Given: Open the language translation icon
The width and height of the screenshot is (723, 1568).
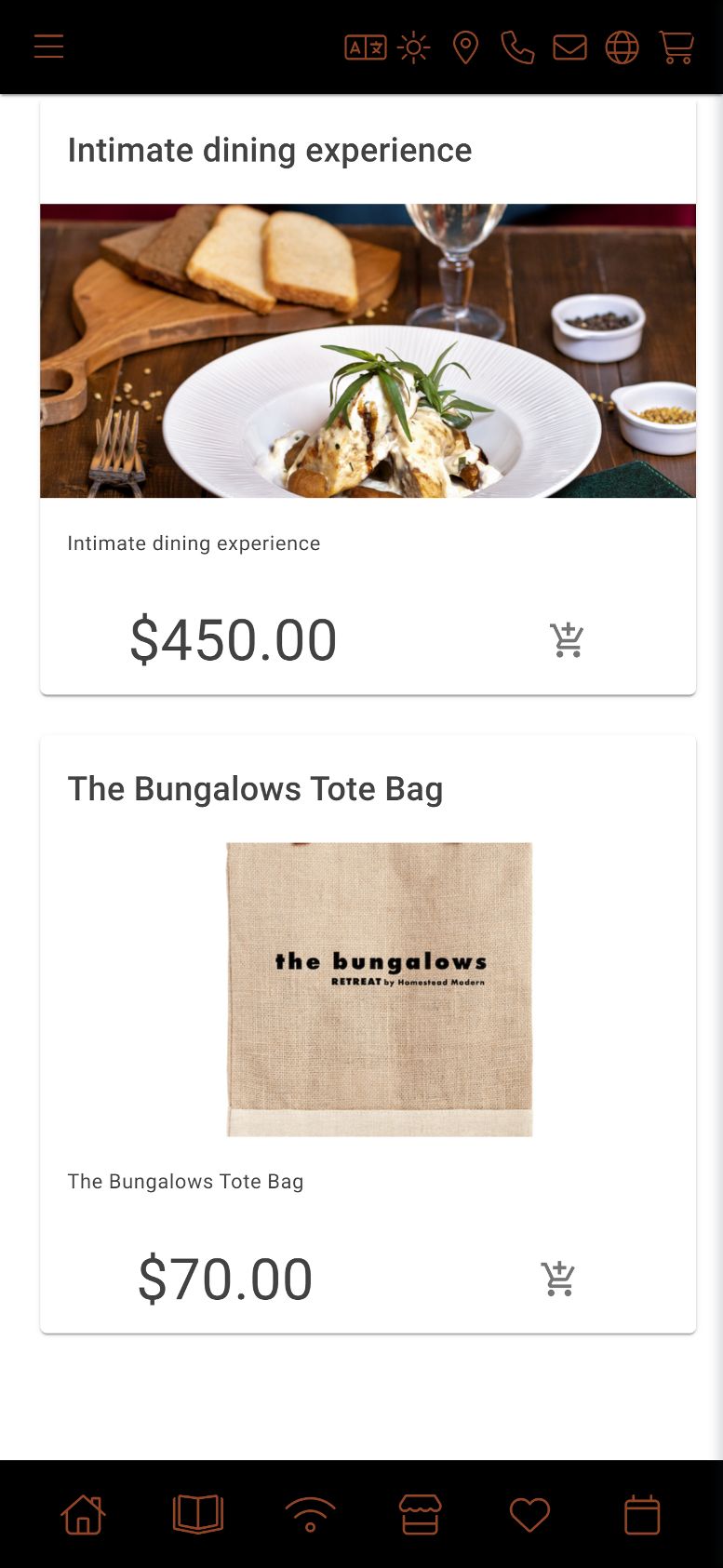Looking at the screenshot, I should (366, 47).
